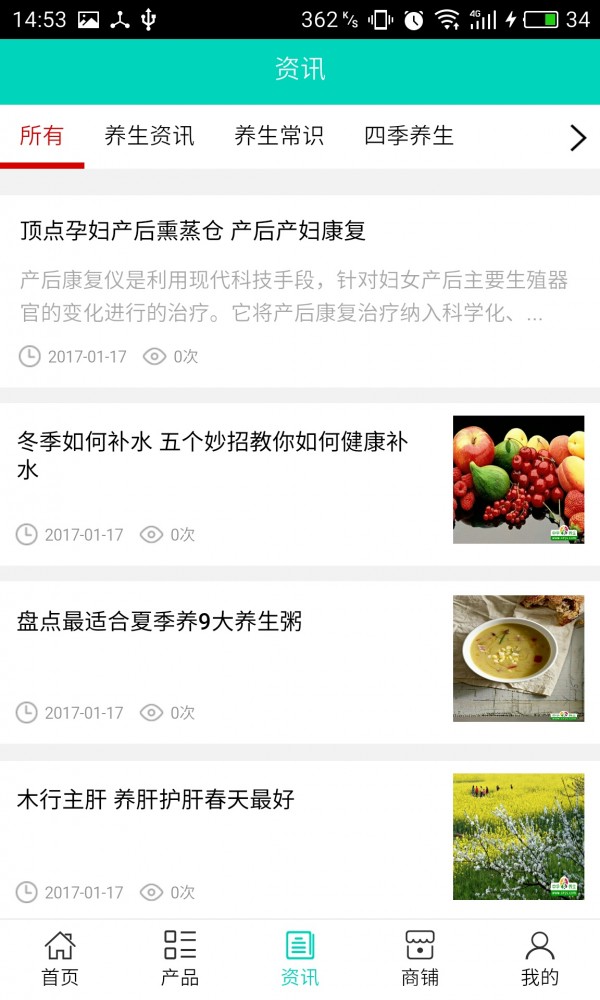Tap the 资讯 news tab

300,958
